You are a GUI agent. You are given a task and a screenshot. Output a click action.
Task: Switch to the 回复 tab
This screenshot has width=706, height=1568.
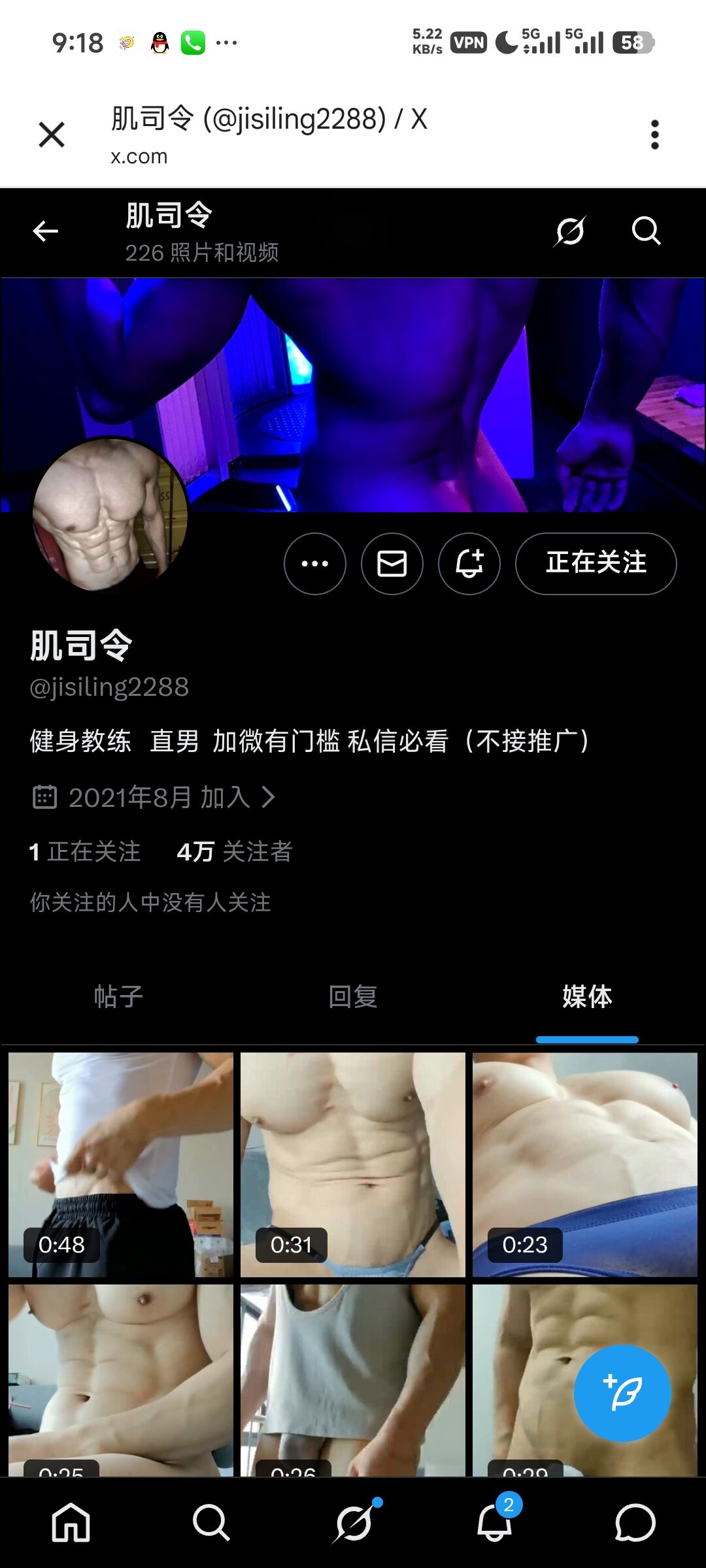click(x=353, y=997)
